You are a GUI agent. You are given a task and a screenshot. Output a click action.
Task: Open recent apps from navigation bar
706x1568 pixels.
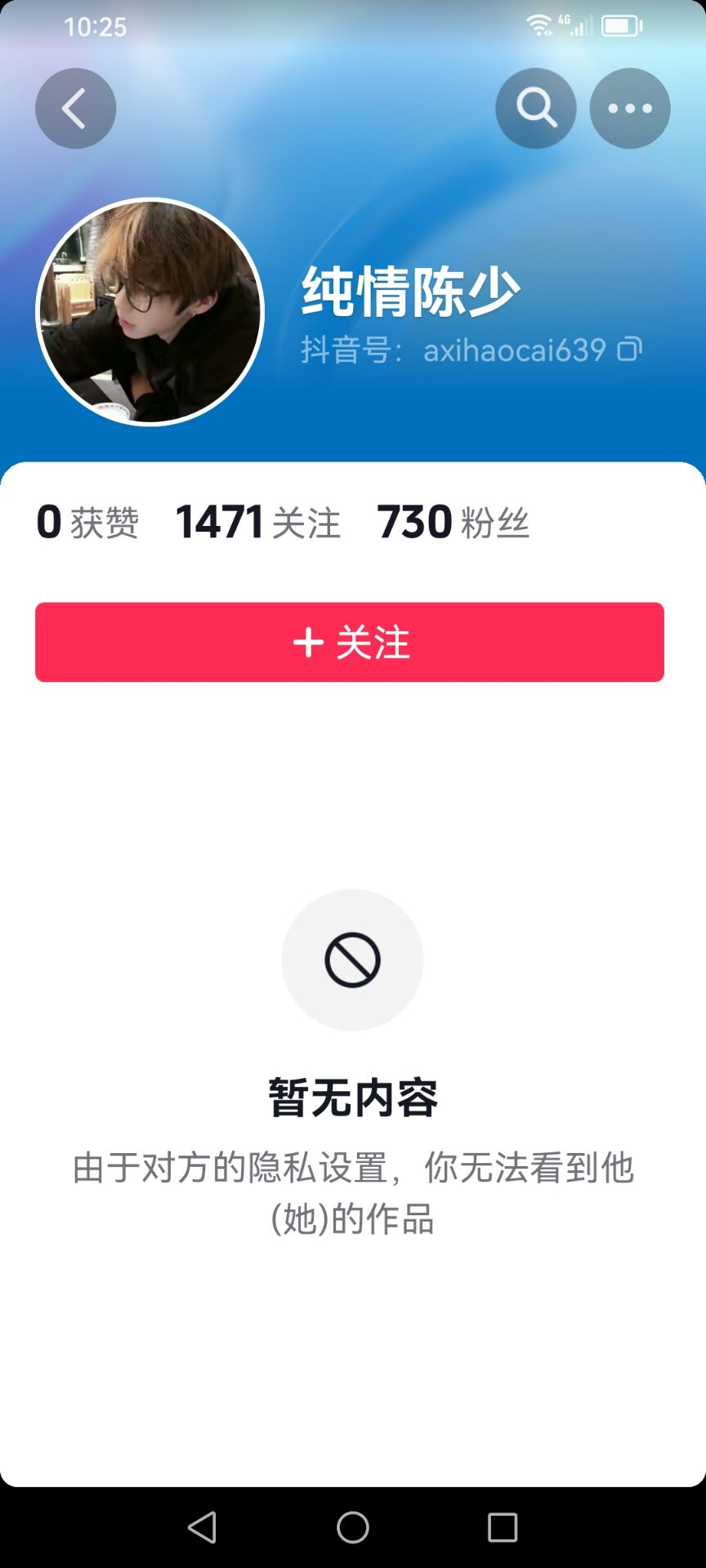pyautogui.click(x=503, y=1527)
